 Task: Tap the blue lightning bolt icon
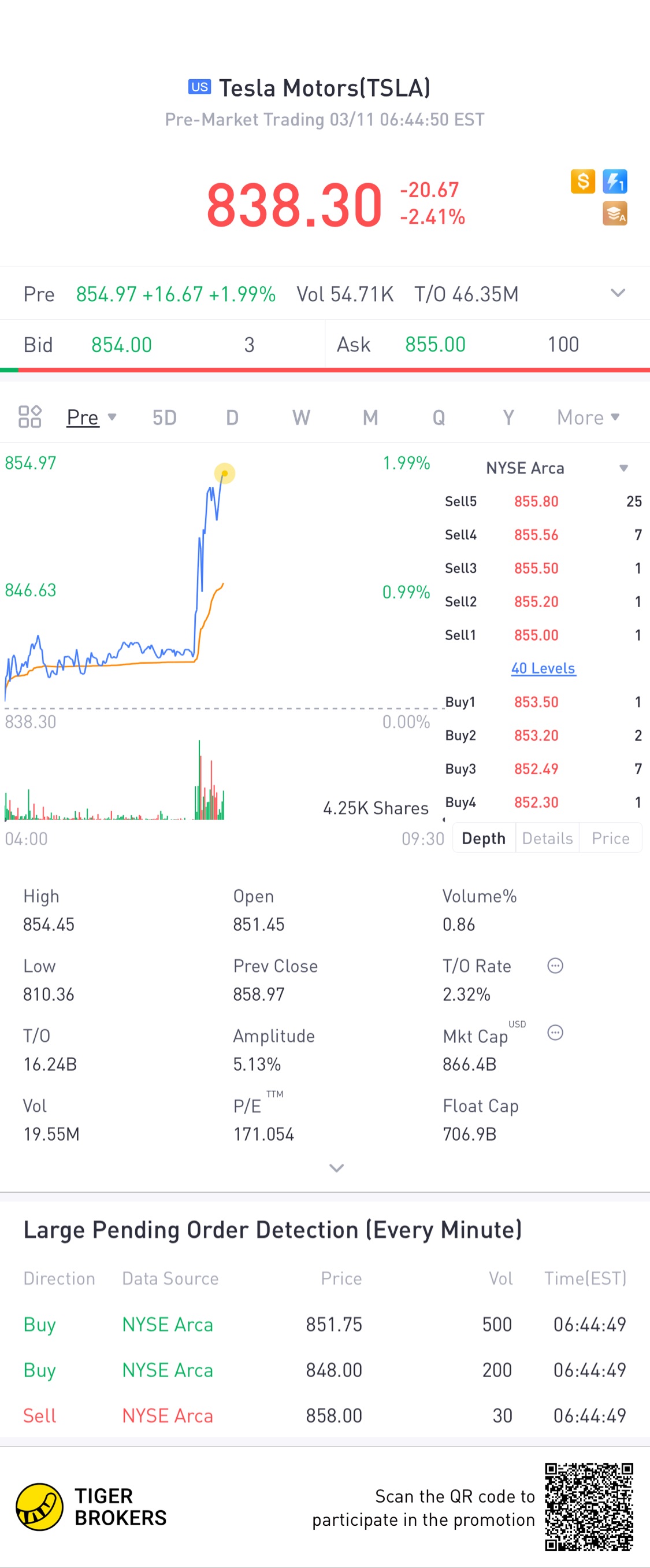coord(615,182)
